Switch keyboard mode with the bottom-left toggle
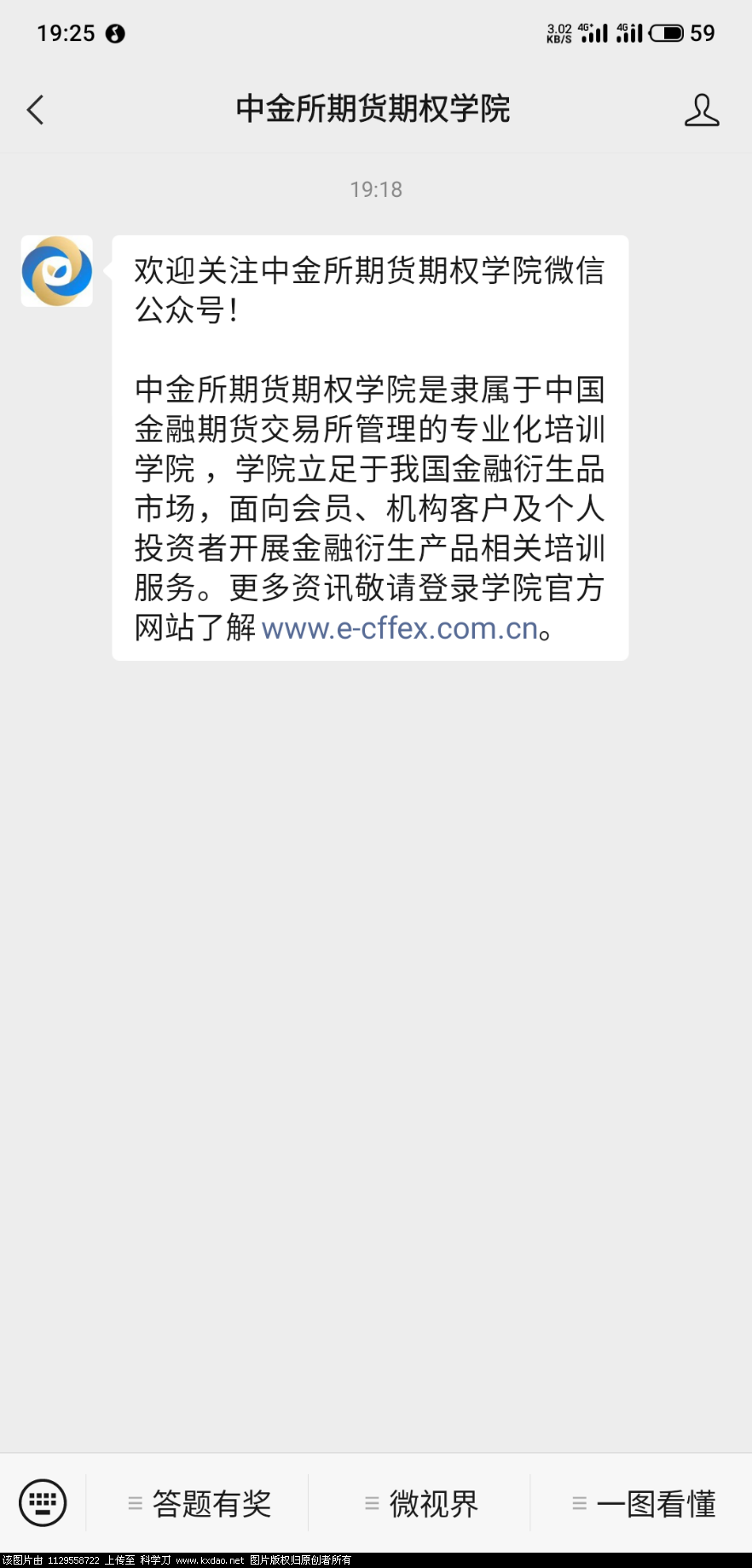Viewport: 752px width, 1568px height. coord(43,1502)
